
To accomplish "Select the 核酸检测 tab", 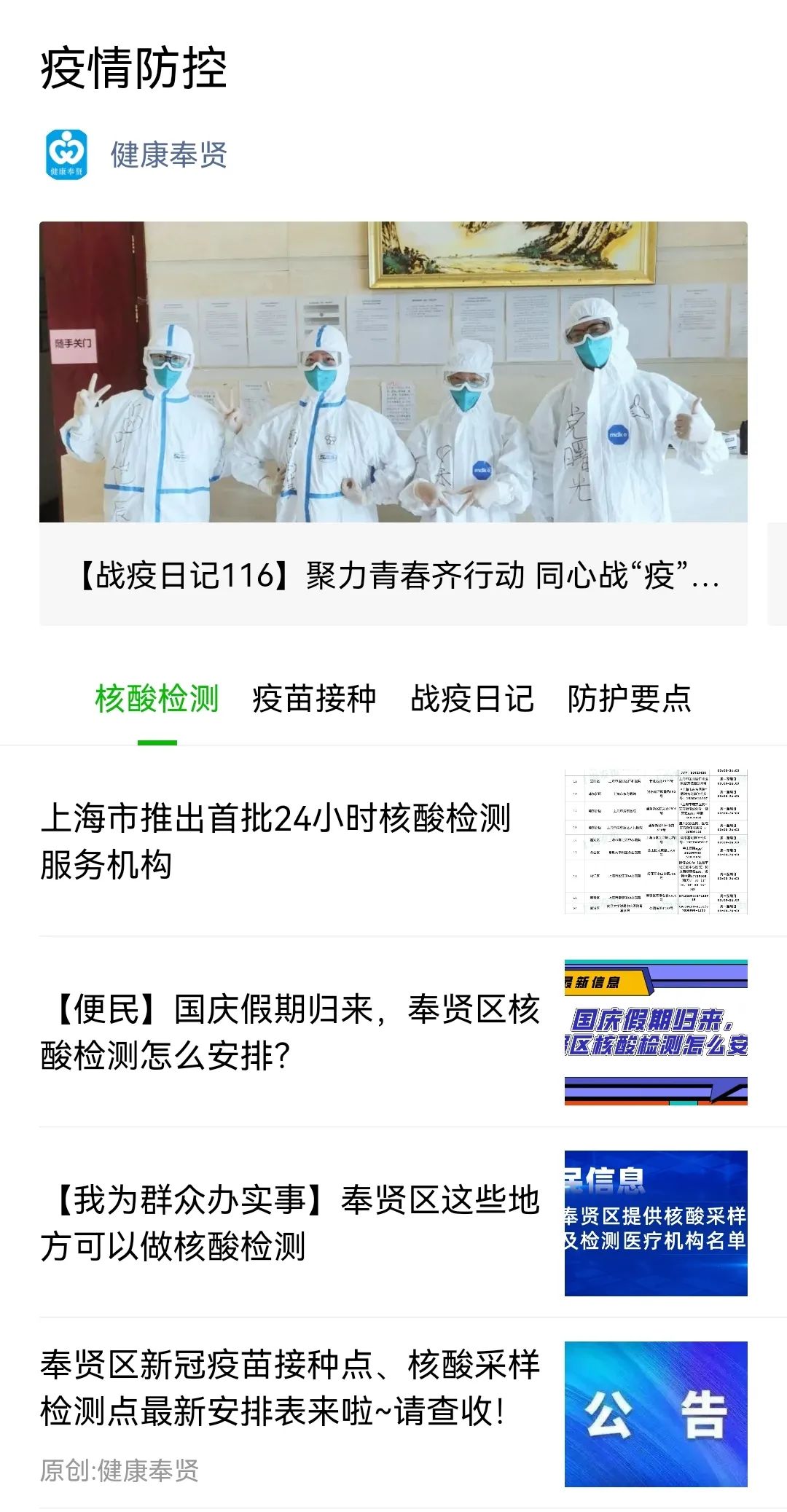I will click(x=157, y=698).
